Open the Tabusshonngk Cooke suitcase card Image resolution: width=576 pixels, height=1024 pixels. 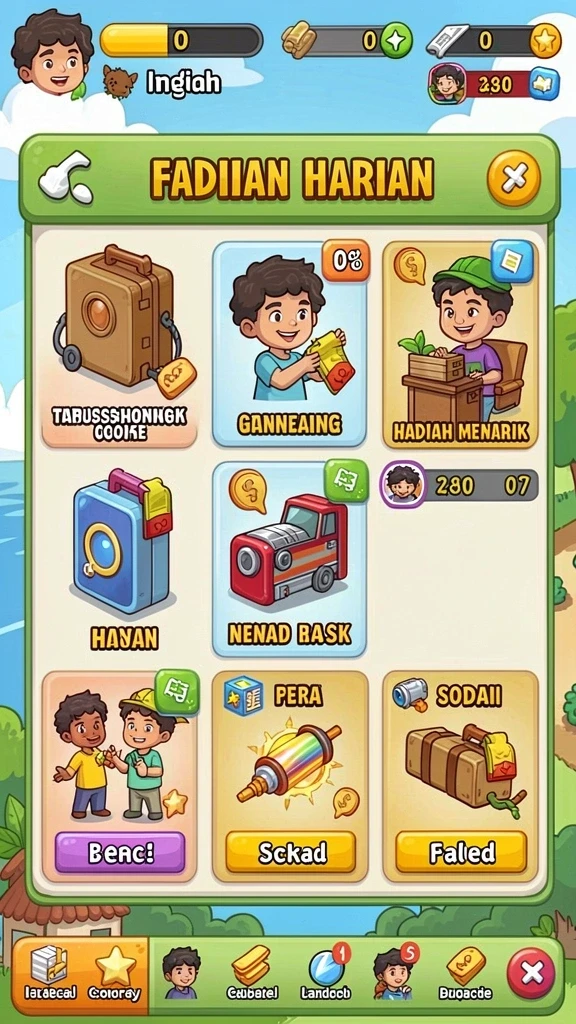[x=120, y=345]
